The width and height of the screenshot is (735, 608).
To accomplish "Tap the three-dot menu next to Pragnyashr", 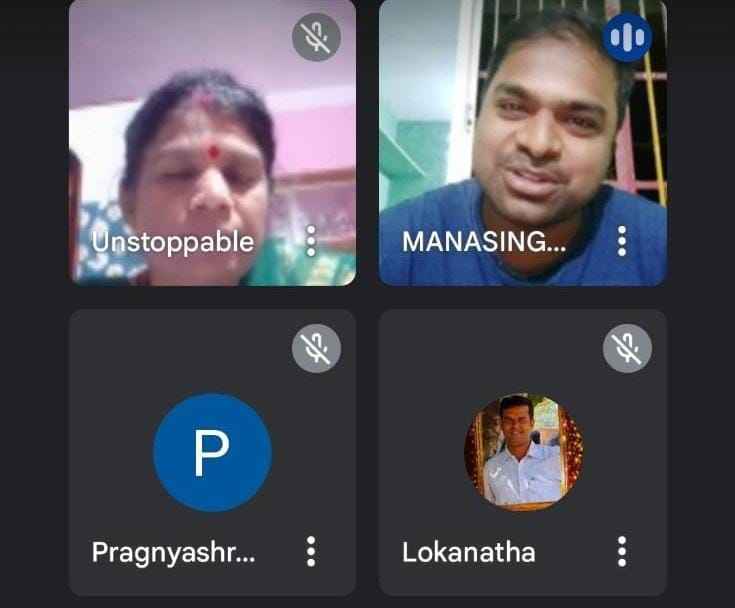I will click(311, 551).
